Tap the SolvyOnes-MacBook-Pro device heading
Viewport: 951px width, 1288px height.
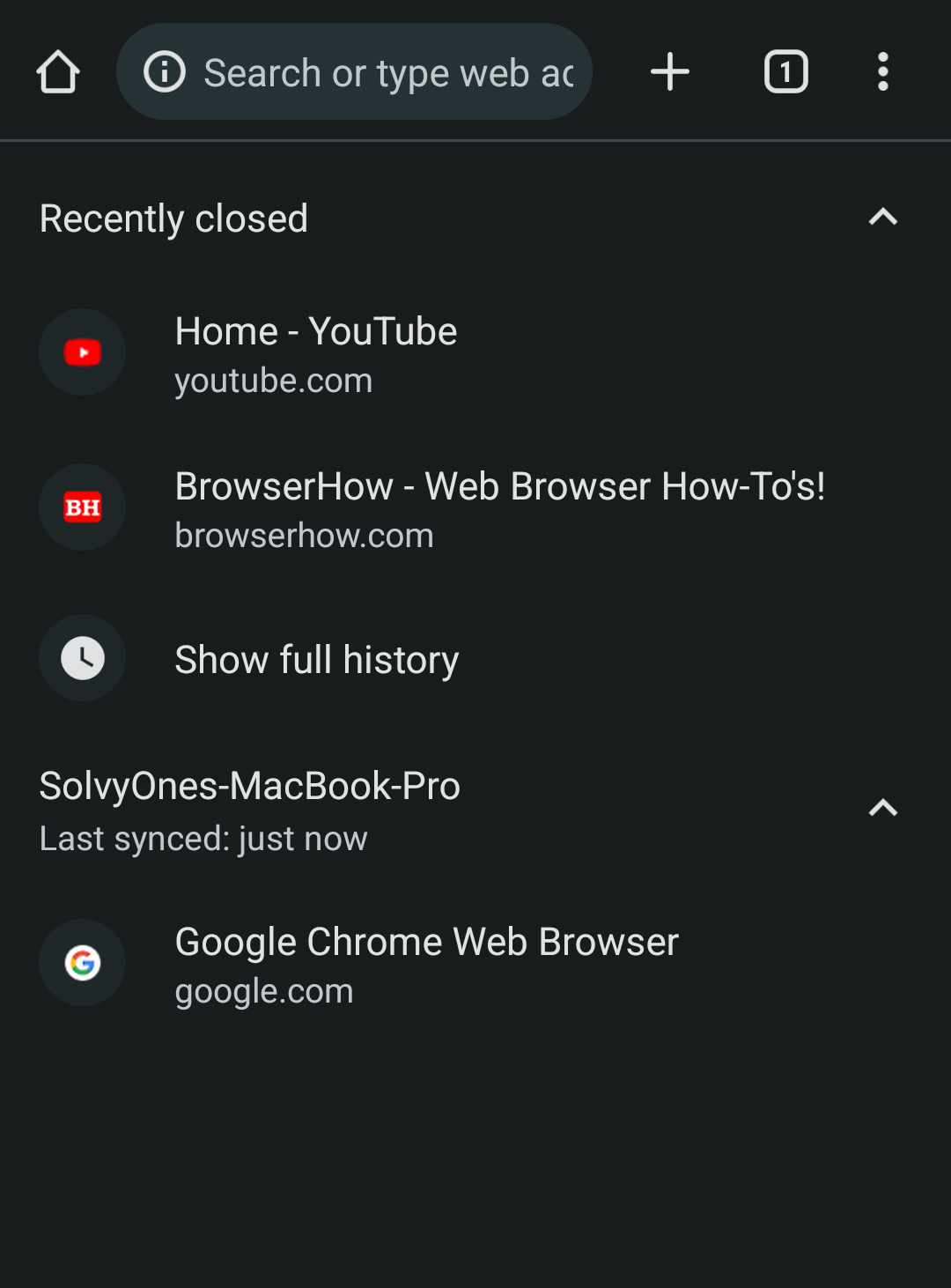249,785
